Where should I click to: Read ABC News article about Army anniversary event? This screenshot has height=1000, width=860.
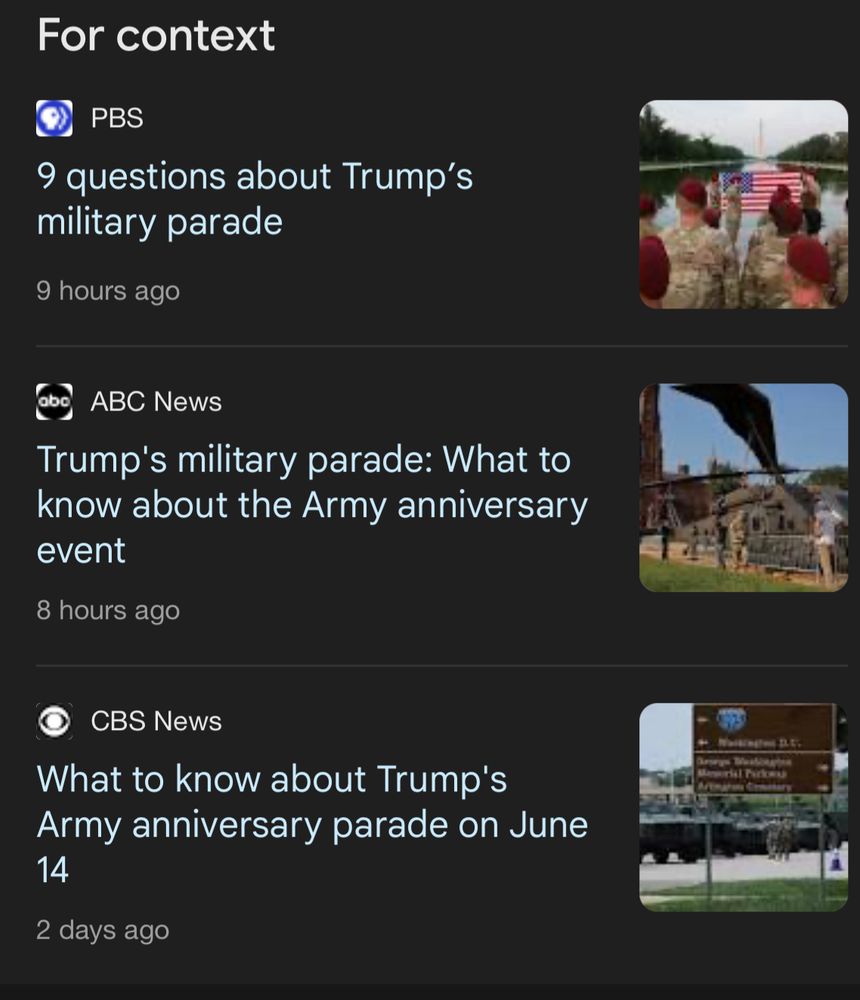[x=311, y=504]
